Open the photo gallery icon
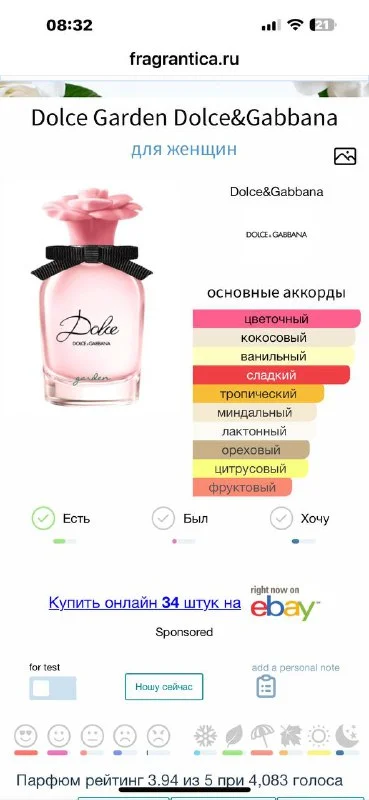This screenshot has height=800, width=369. click(x=345, y=156)
